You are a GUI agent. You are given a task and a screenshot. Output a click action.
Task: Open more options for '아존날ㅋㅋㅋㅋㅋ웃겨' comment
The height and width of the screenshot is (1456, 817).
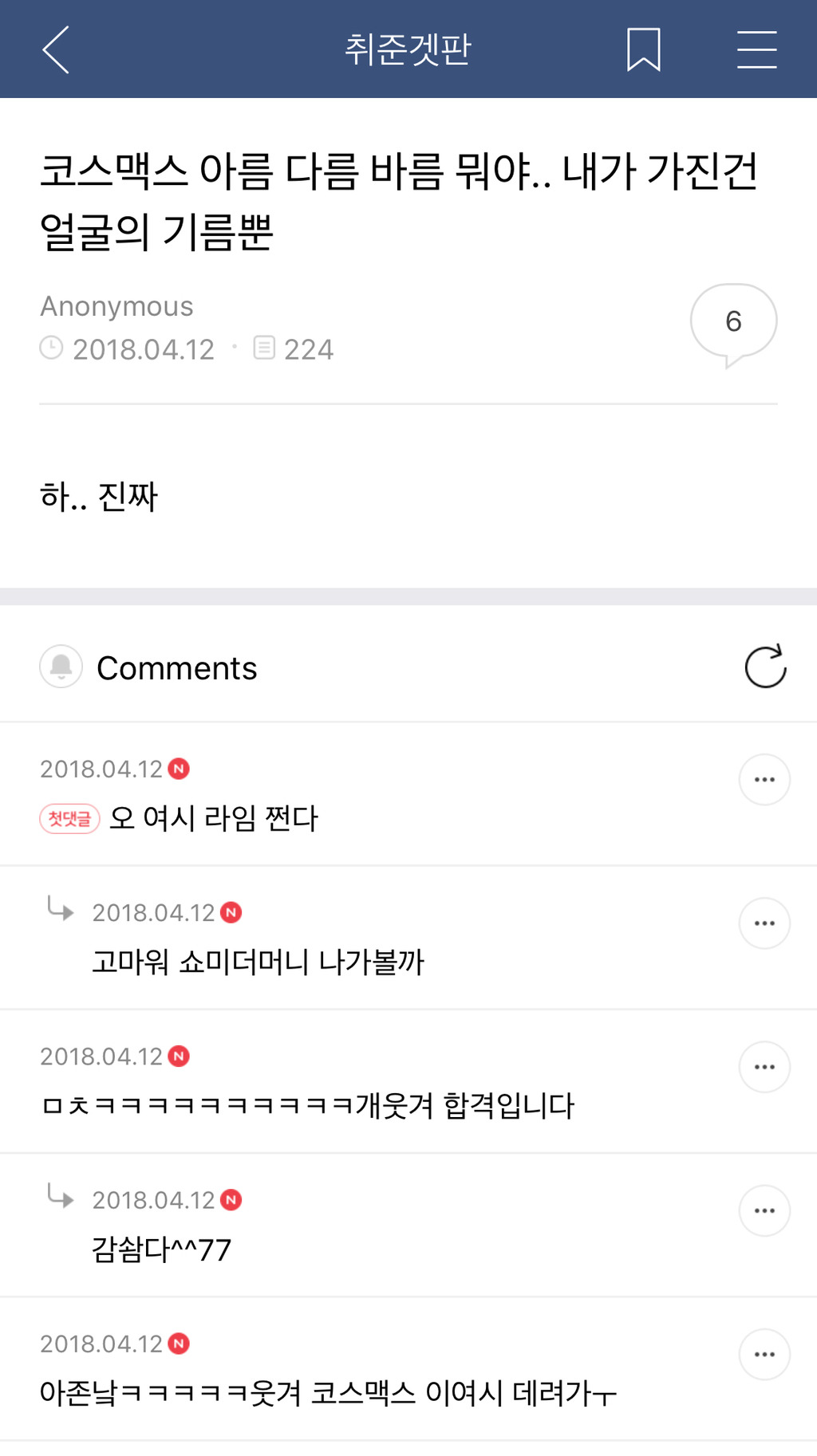click(x=764, y=1354)
